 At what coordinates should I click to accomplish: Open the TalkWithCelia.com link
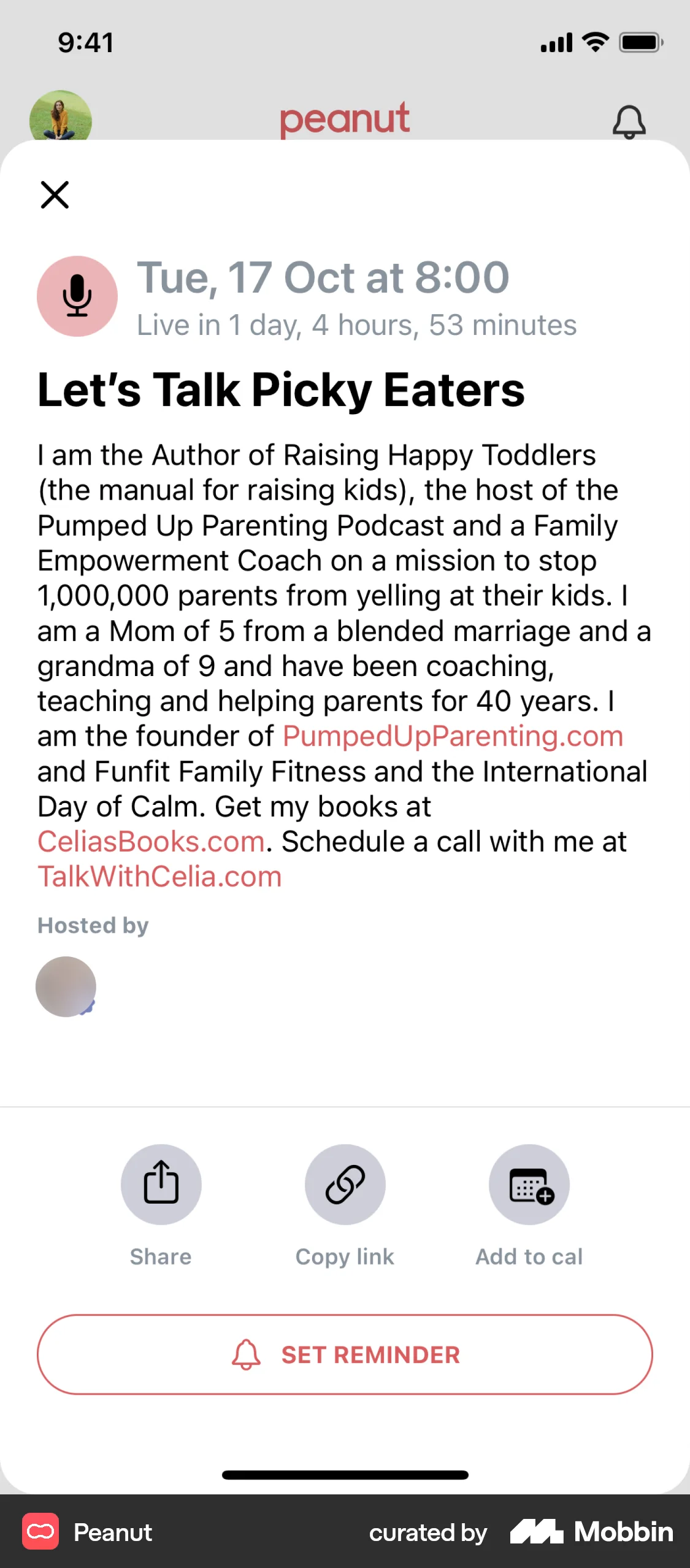click(159, 876)
